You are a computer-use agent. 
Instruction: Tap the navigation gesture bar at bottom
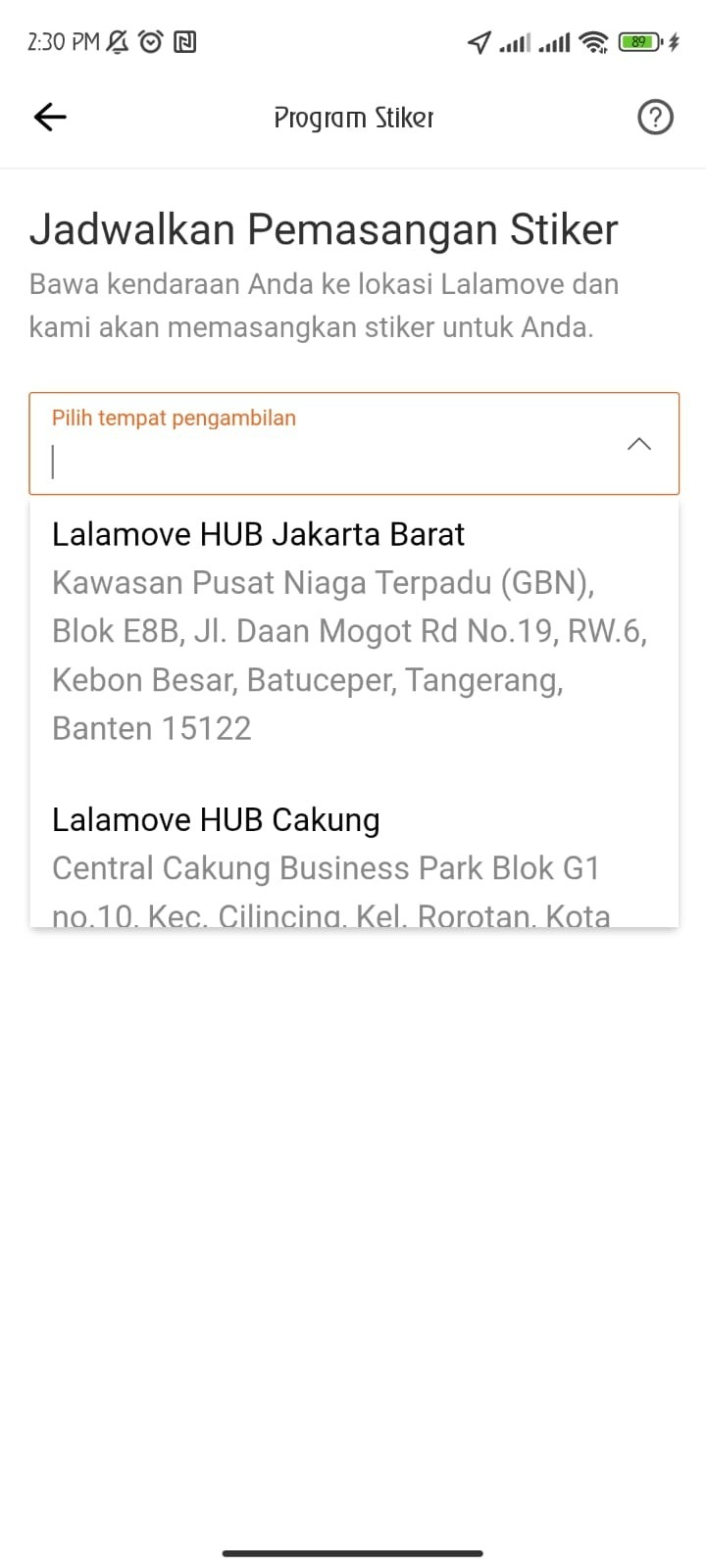(x=353, y=1552)
